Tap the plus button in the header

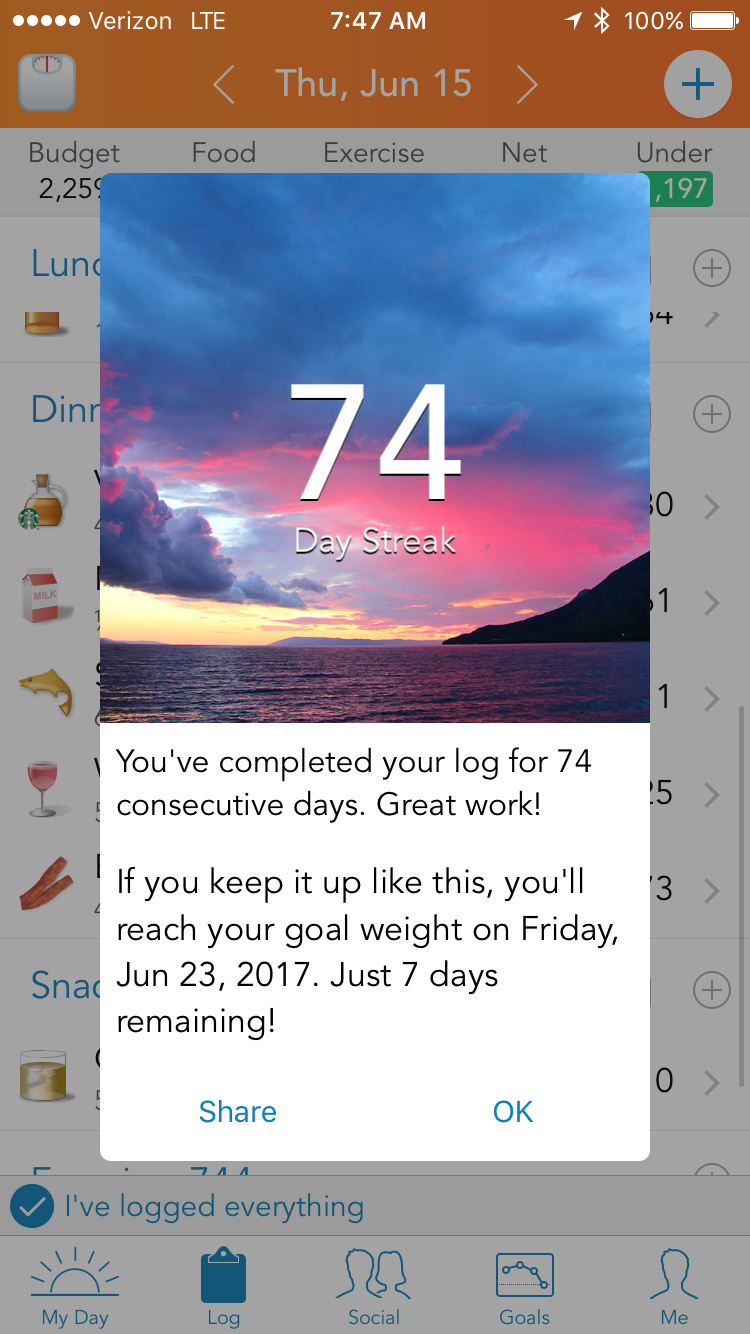pyautogui.click(x=697, y=84)
